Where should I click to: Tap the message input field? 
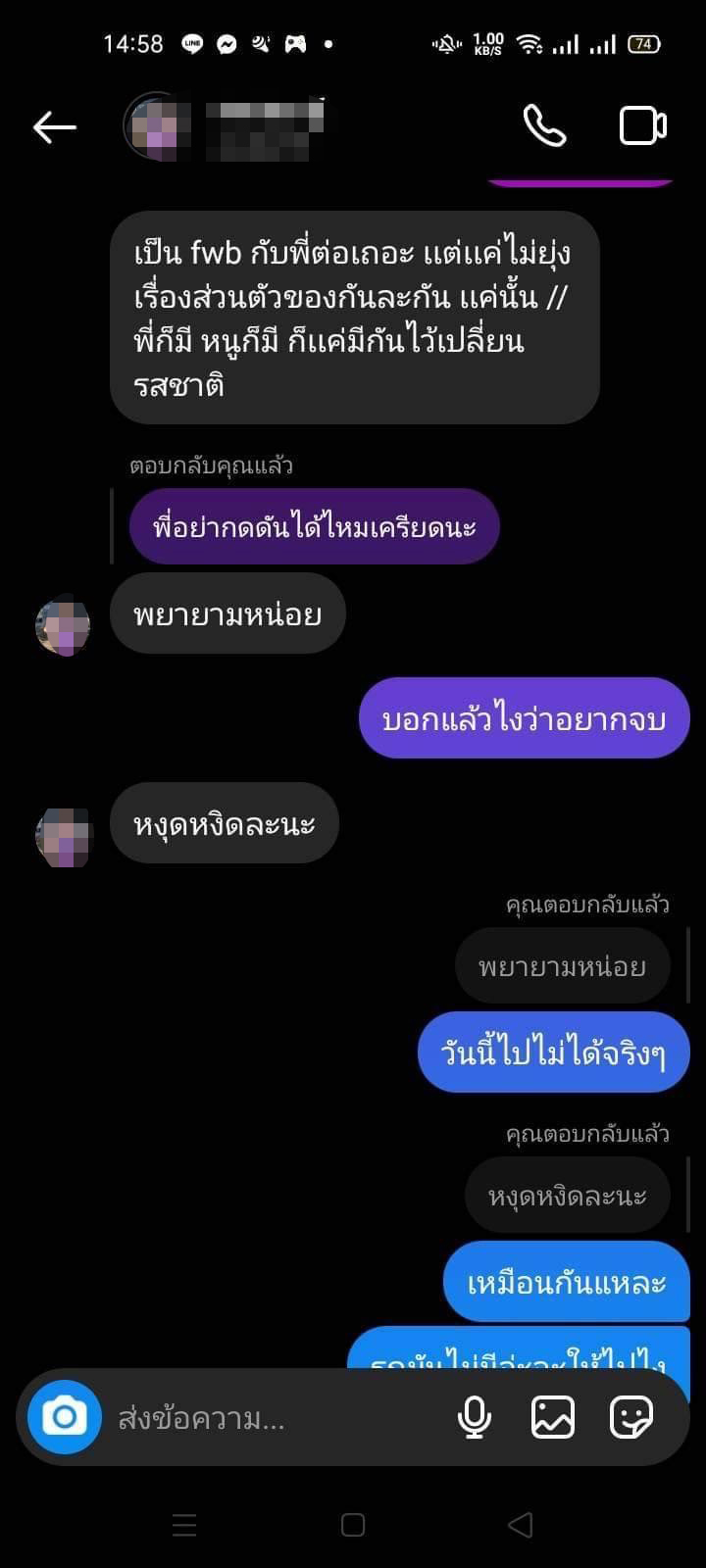[275, 1418]
